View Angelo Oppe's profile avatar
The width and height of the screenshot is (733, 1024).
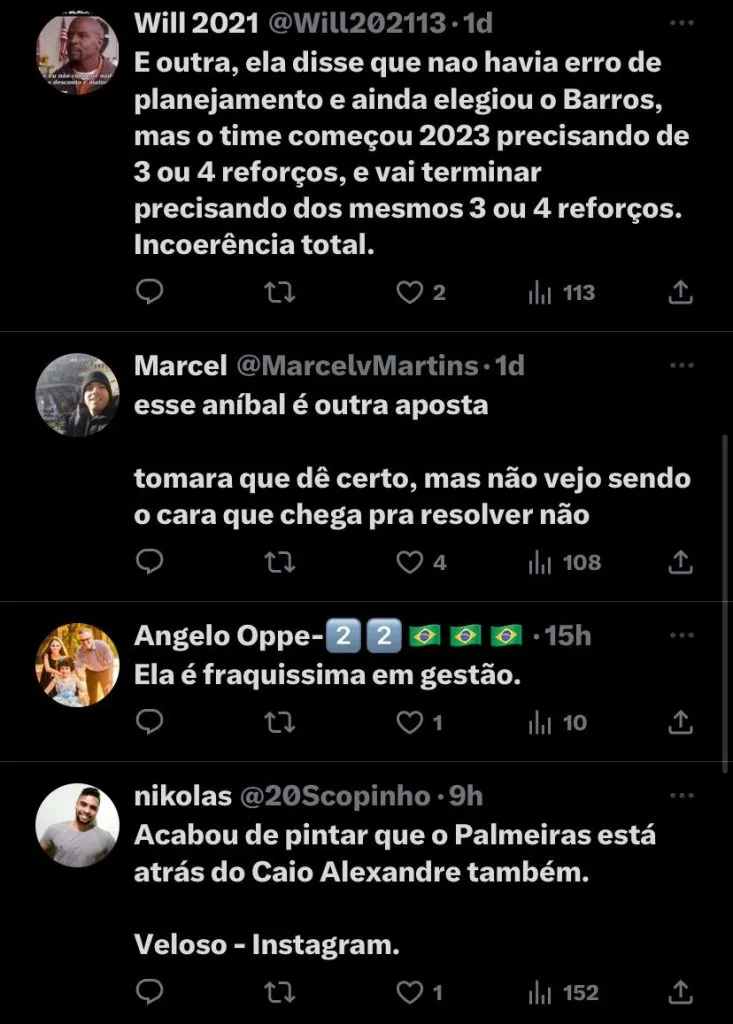(77, 664)
